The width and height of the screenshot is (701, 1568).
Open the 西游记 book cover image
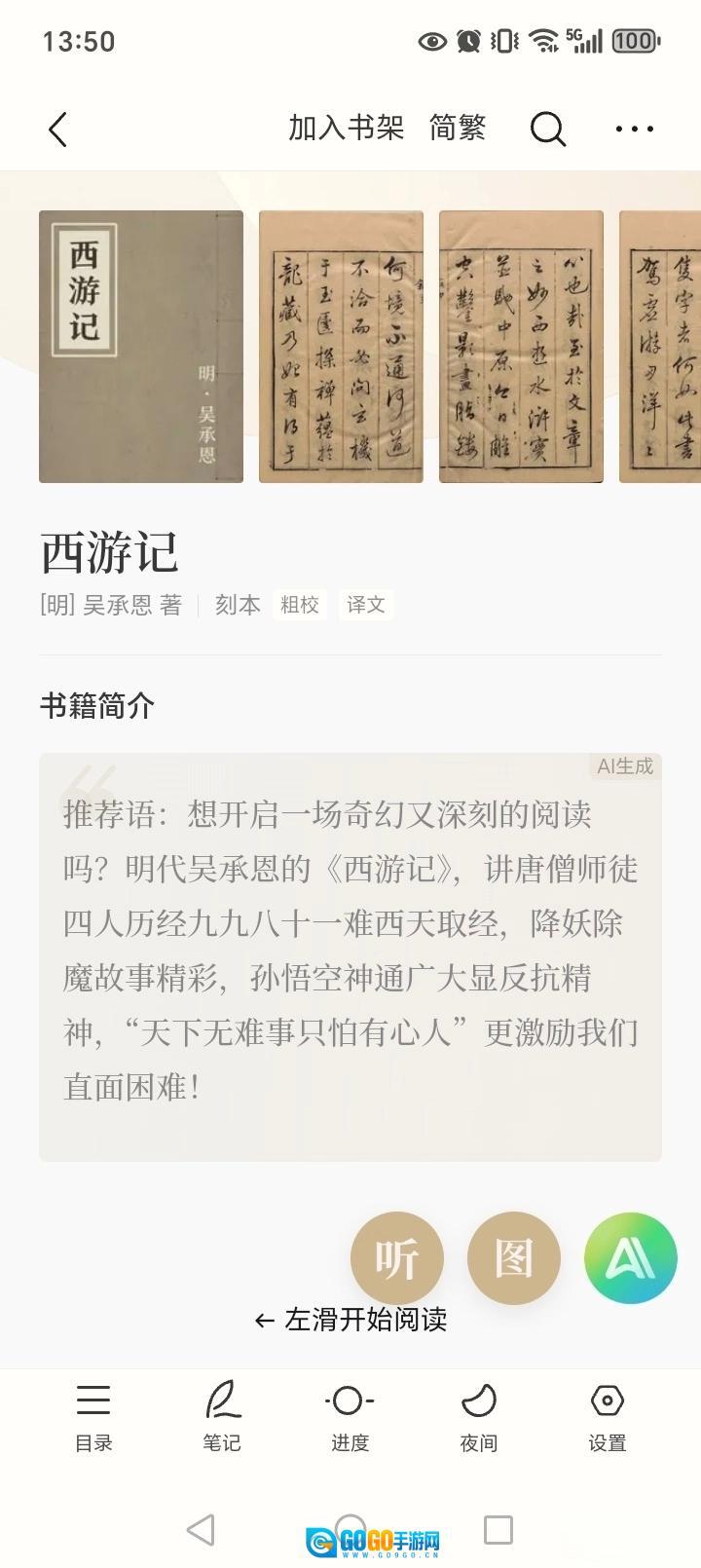click(x=140, y=347)
